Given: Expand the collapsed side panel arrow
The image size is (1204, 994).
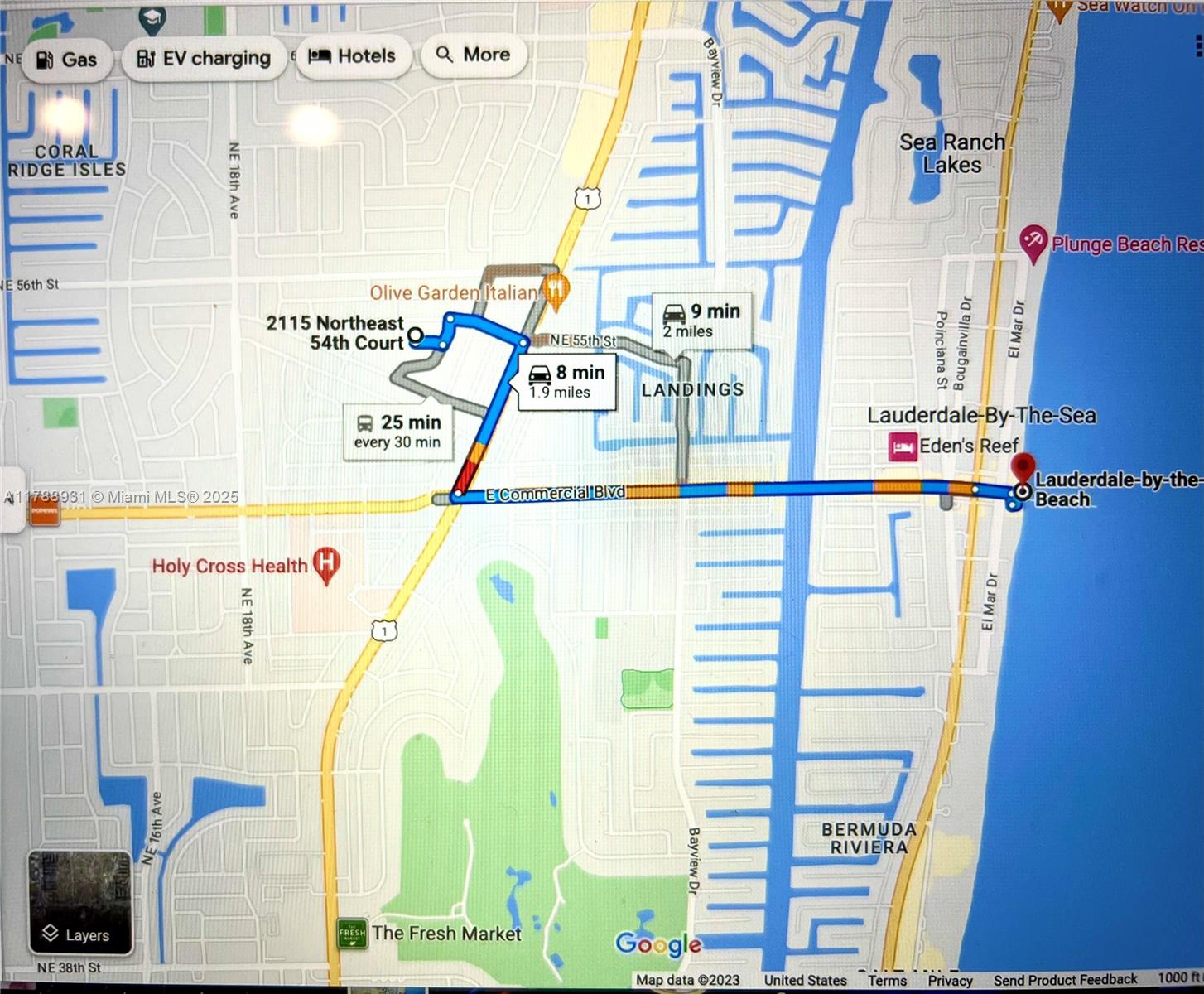Looking at the screenshot, I should (10, 499).
